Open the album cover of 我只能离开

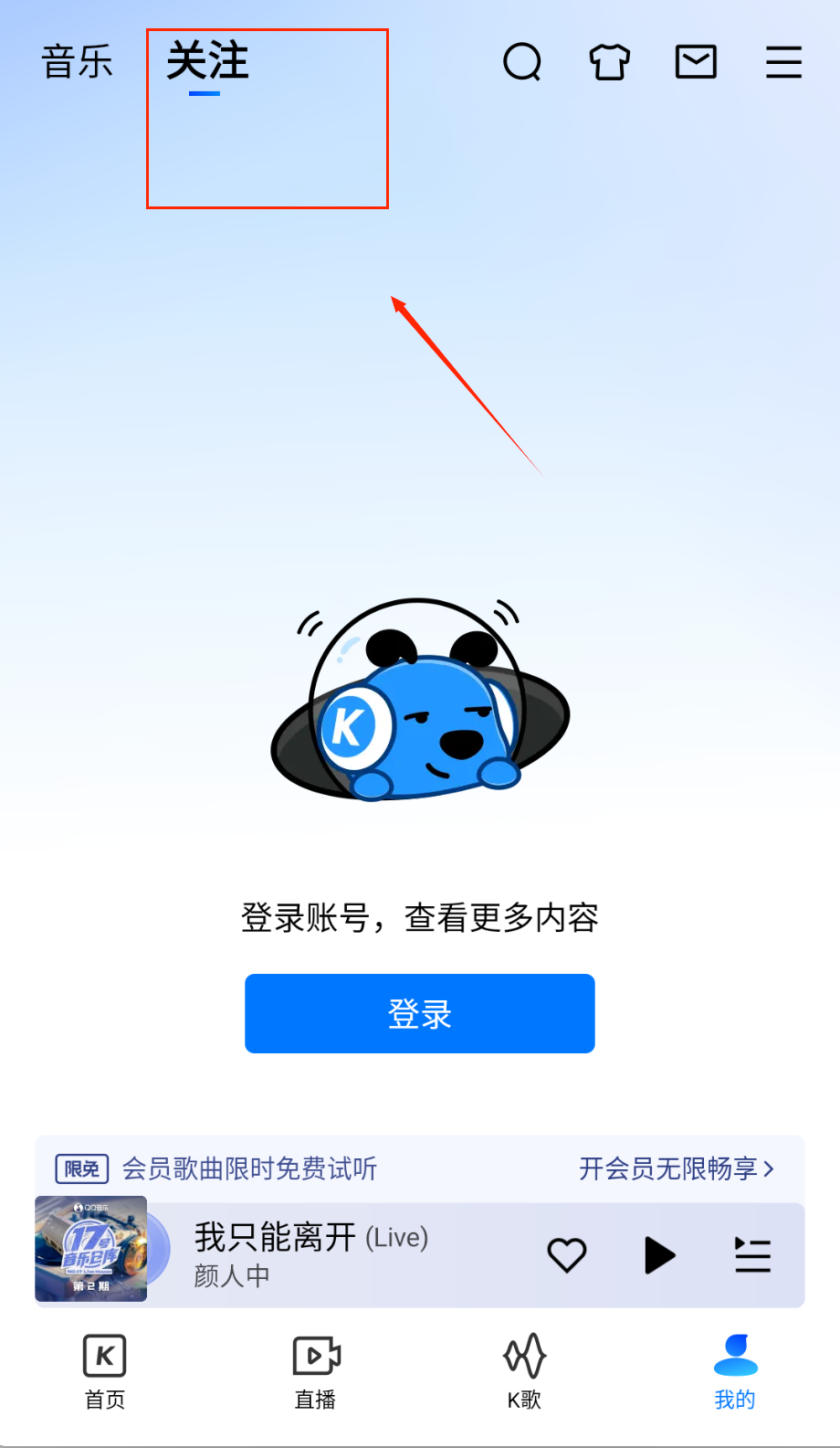91,1248
